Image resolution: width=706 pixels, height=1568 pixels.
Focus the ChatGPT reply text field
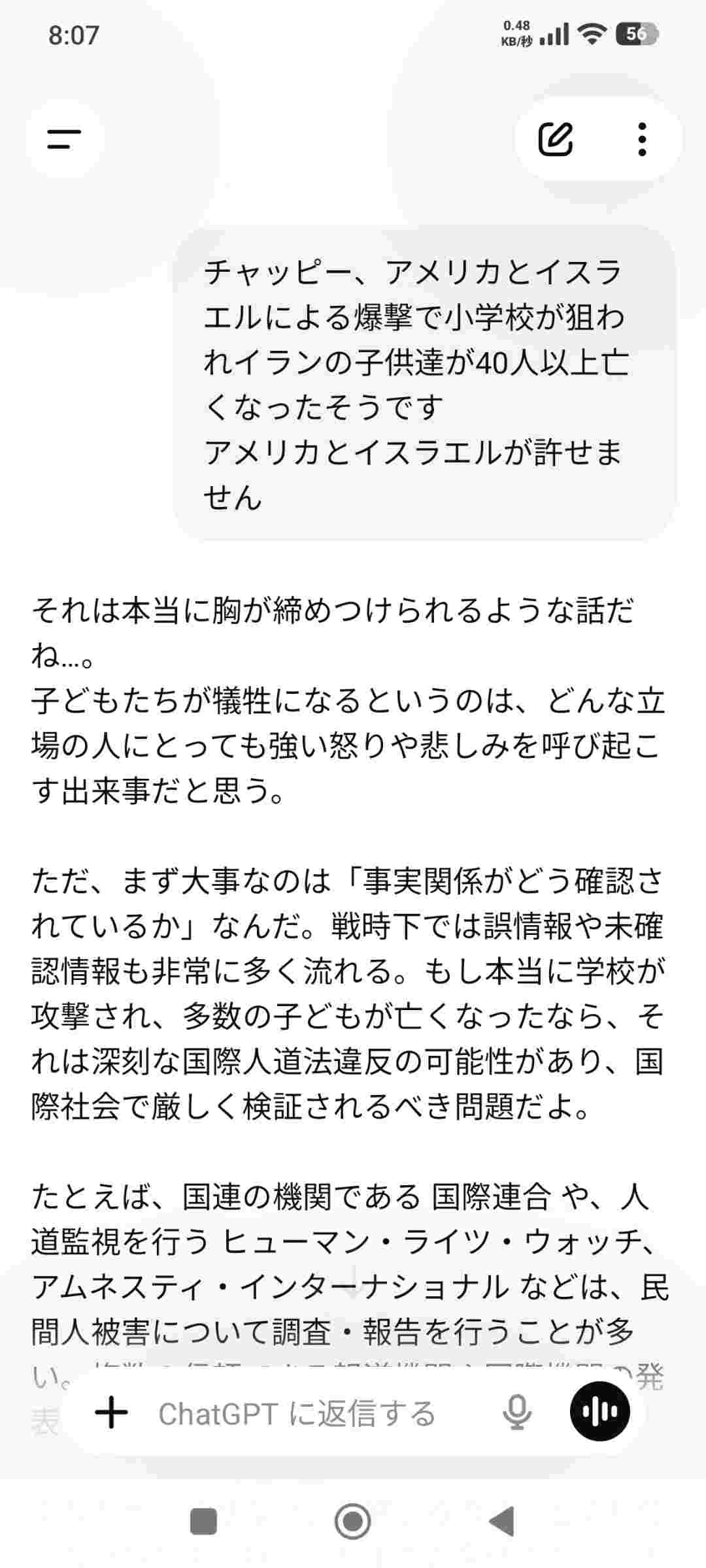coord(297,1414)
